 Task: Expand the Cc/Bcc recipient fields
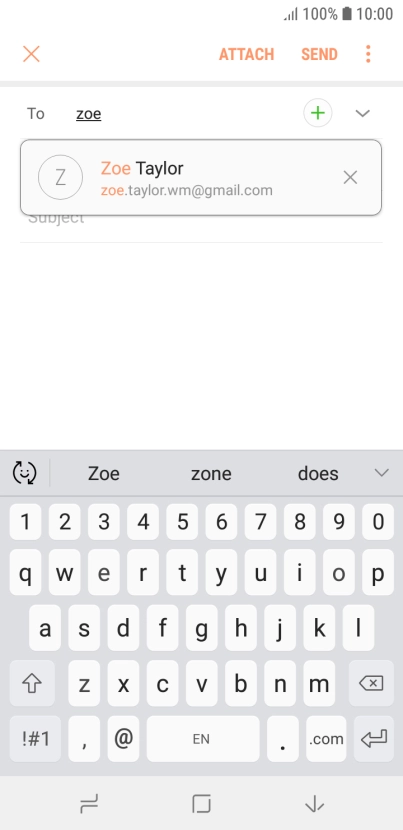click(x=362, y=113)
